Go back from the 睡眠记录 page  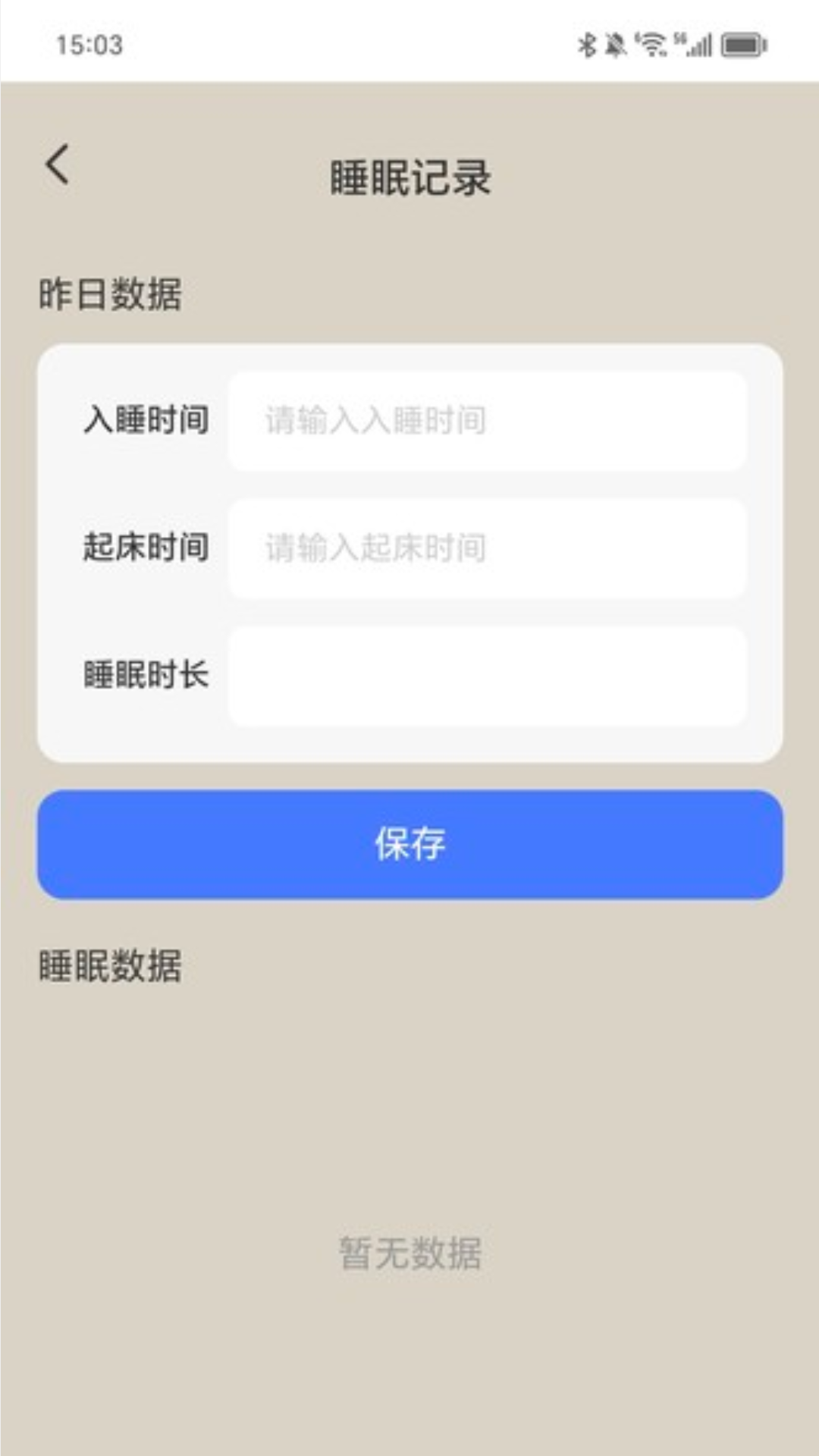58,165
